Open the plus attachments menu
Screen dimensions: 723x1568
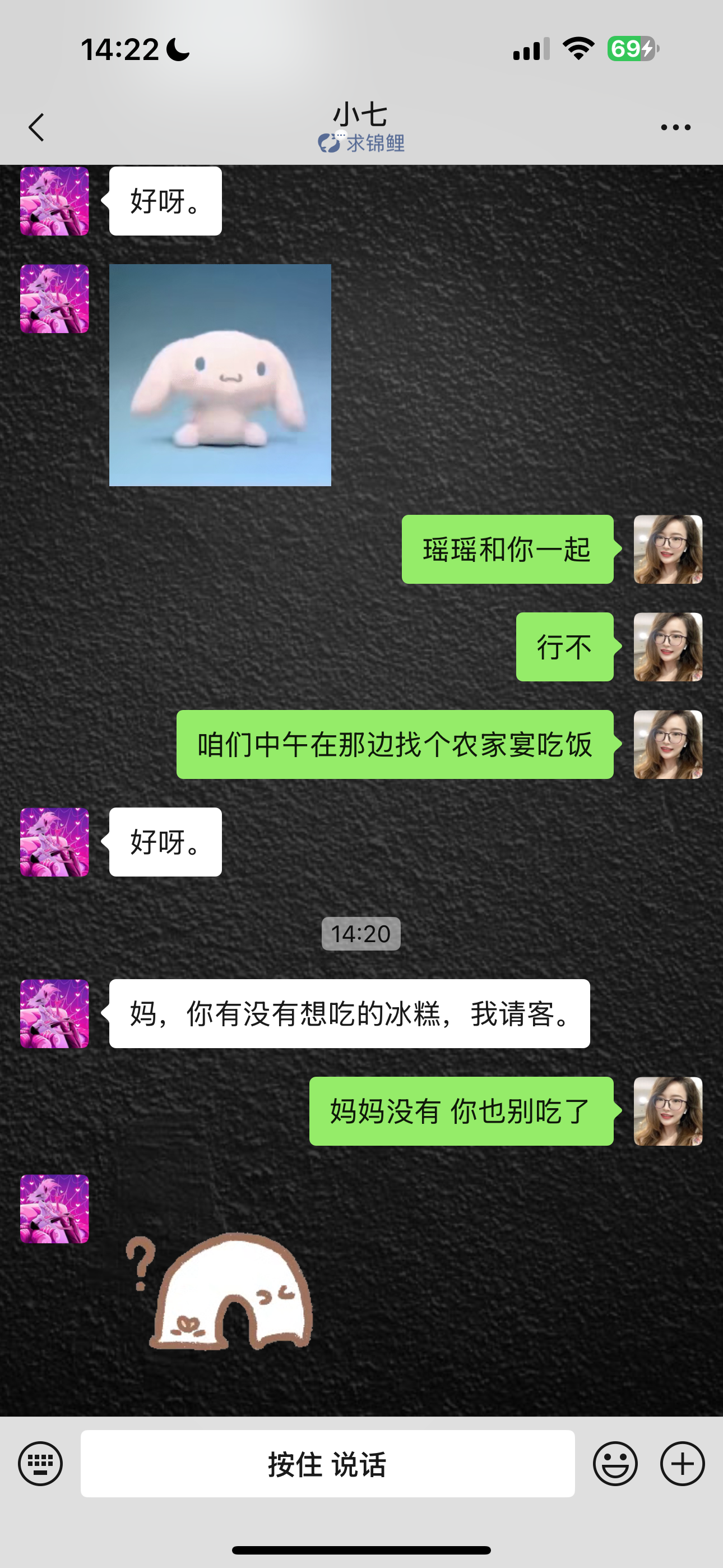pos(682,1463)
